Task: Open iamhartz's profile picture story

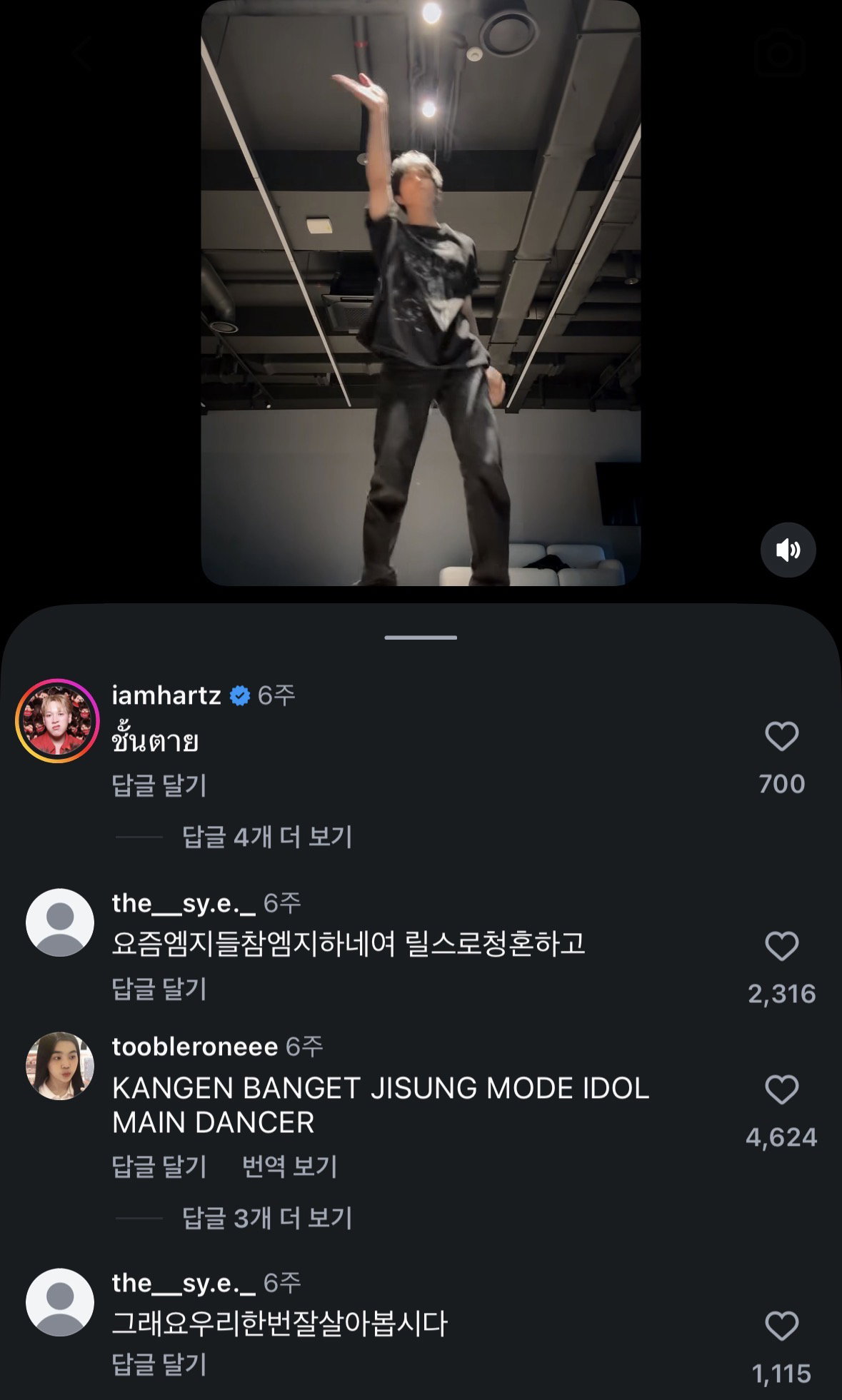Action: coord(57,720)
